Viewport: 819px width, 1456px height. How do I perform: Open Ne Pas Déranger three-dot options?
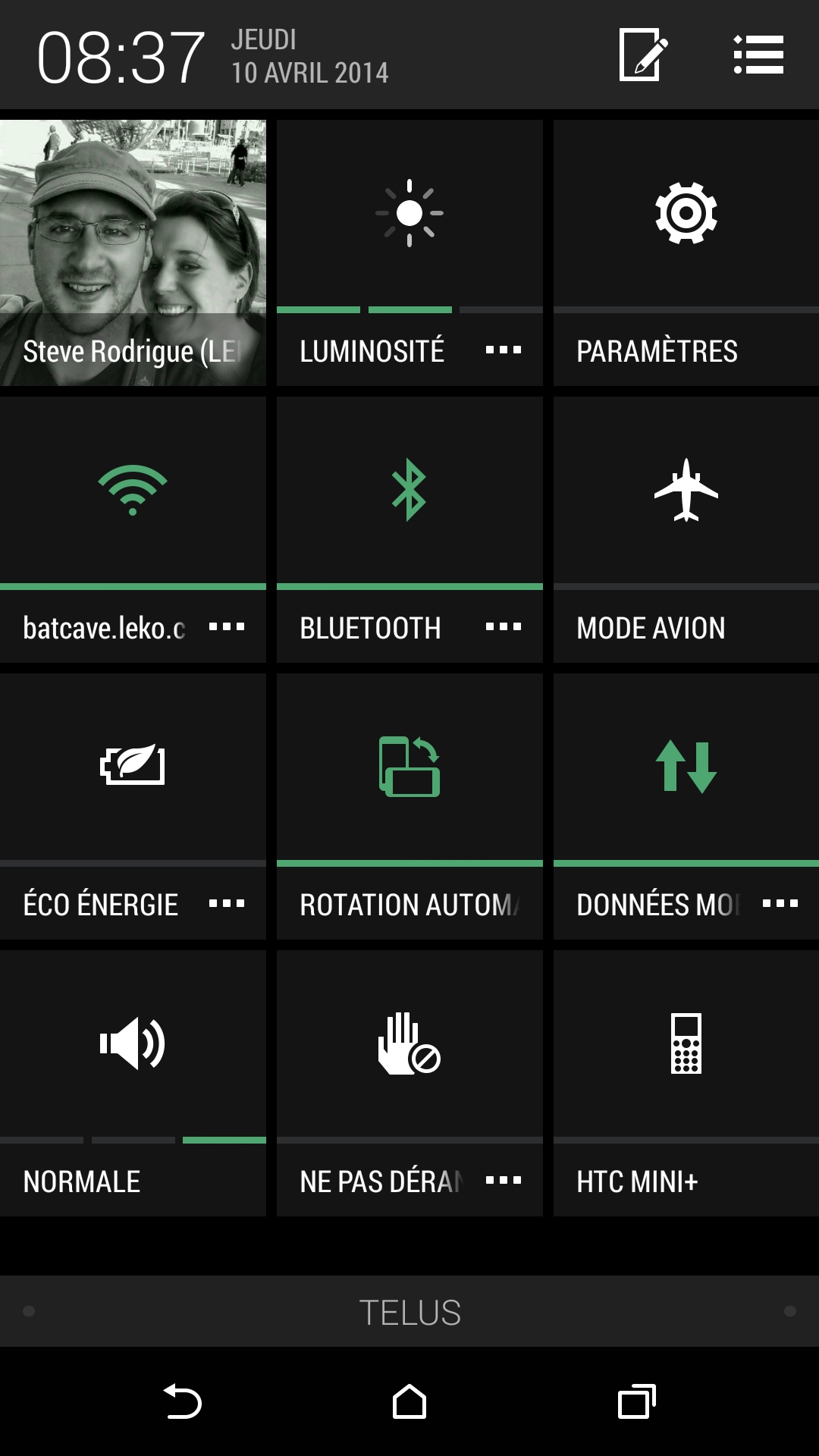click(x=504, y=1181)
